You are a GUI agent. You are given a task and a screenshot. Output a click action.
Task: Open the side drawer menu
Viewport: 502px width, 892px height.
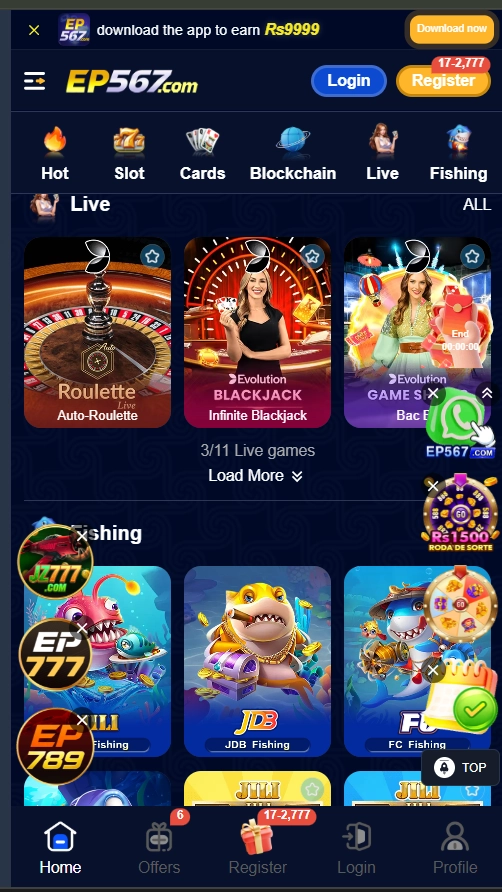click(35, 81)
